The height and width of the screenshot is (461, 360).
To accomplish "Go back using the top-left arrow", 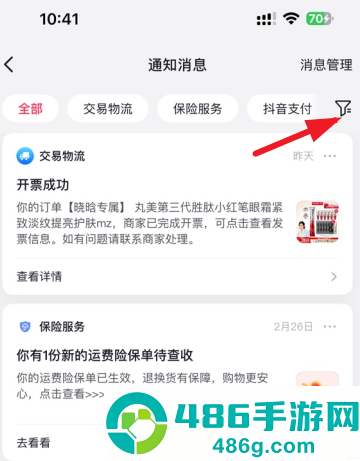I will coord(9,64).
